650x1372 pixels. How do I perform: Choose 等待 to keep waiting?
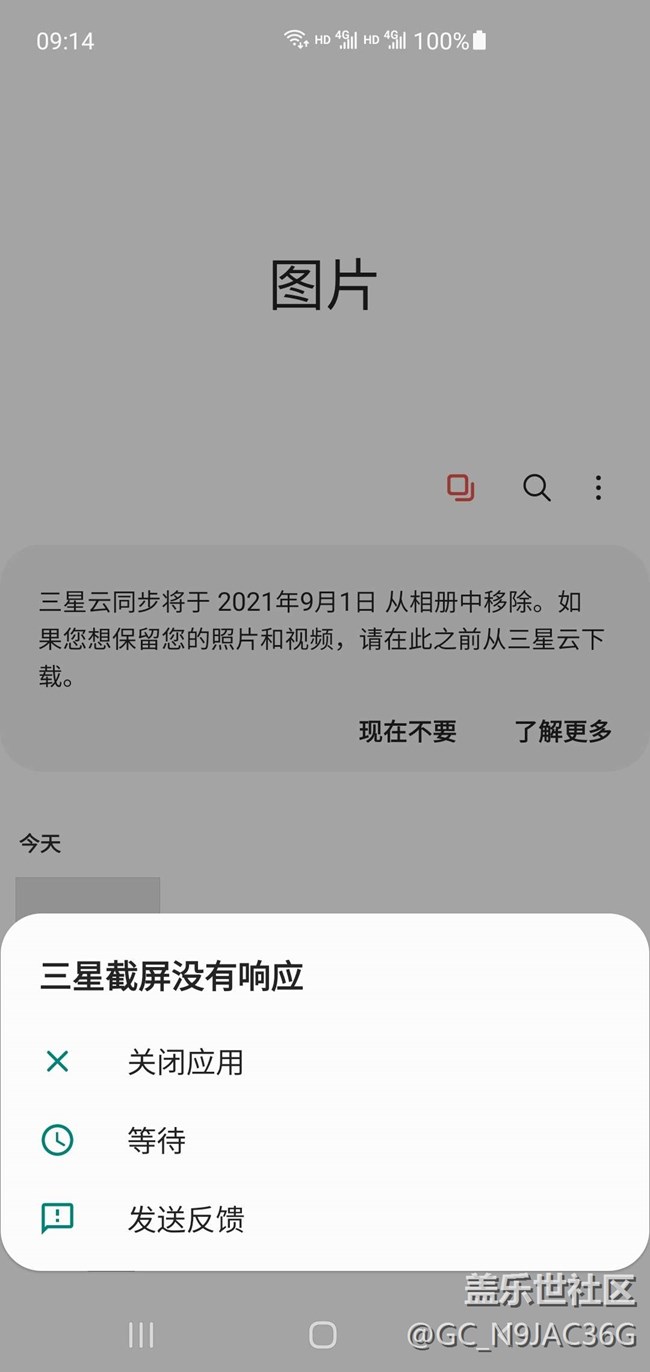click(x=156, y=1141)
